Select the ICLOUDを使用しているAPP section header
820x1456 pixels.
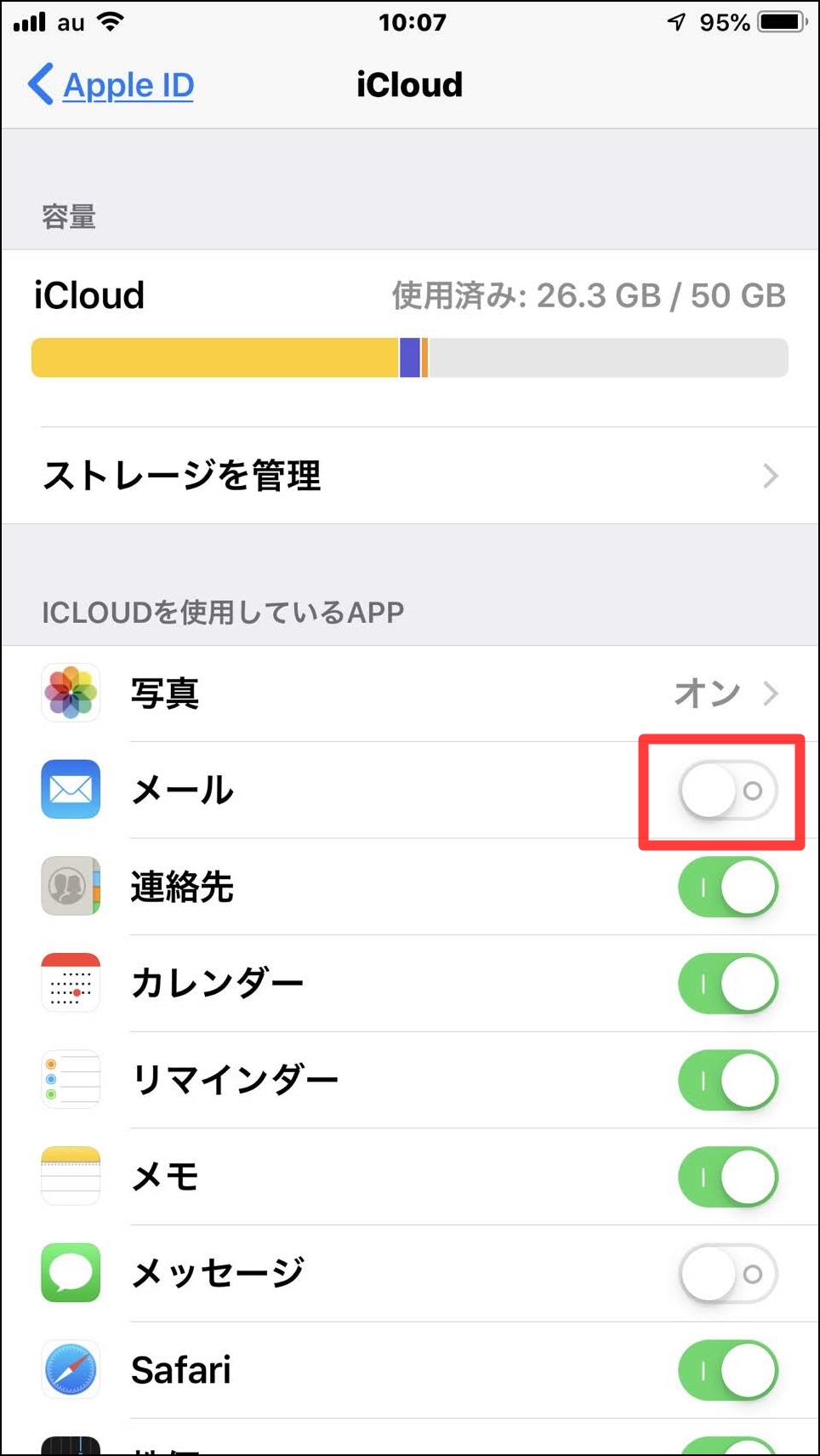[x=225, y=611]
